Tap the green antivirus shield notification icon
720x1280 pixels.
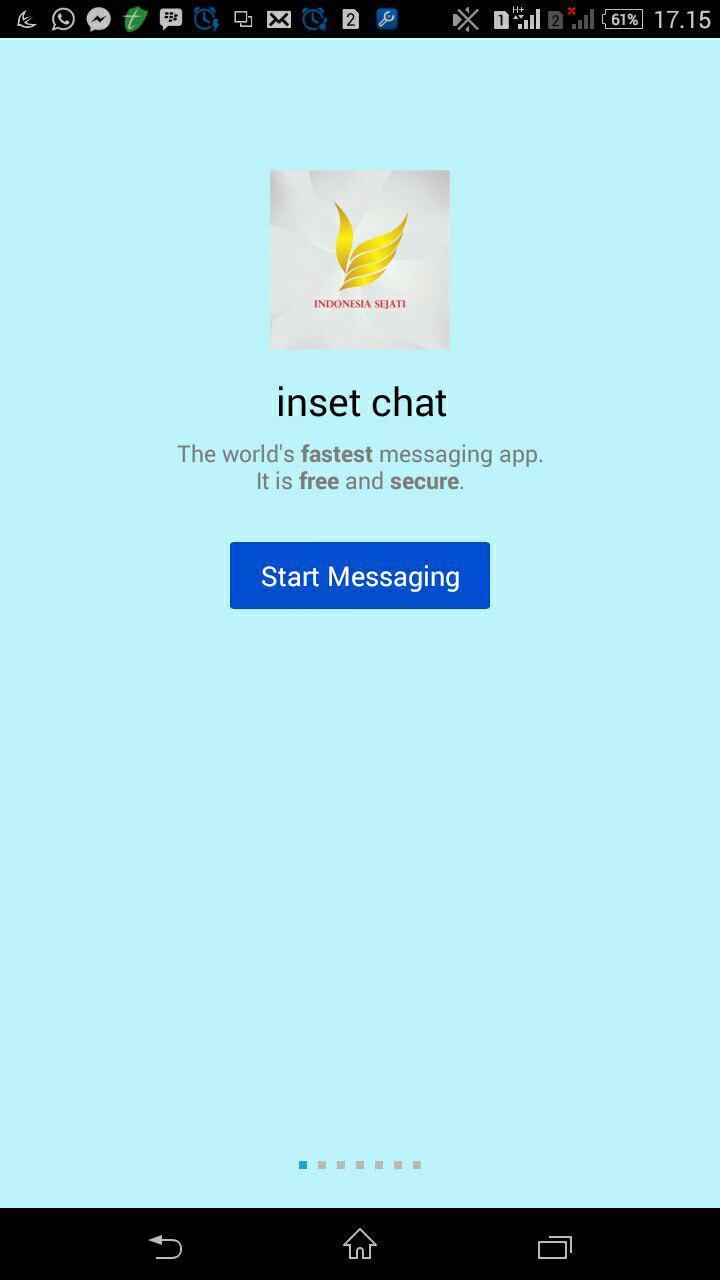[x=133, y=18]
